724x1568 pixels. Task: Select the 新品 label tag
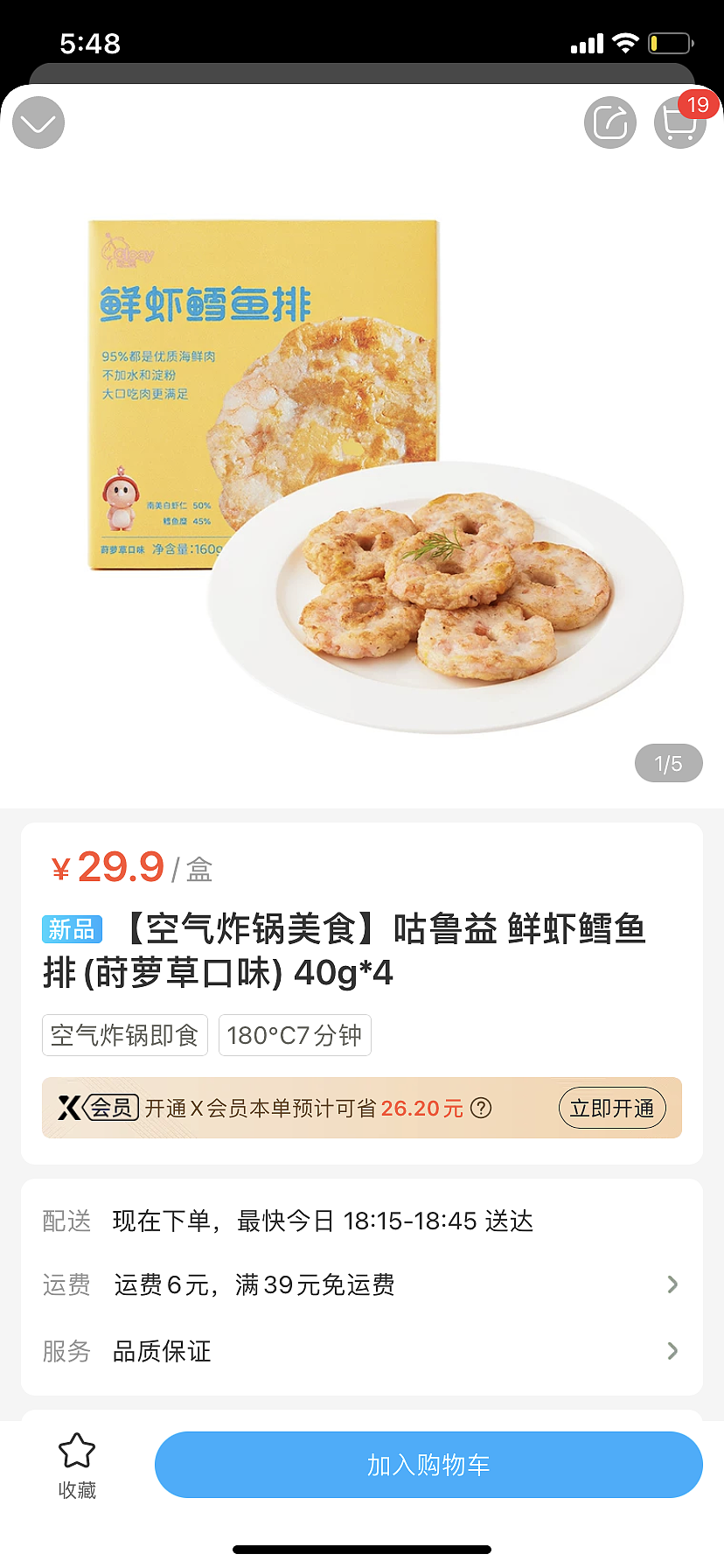(72, 930)
